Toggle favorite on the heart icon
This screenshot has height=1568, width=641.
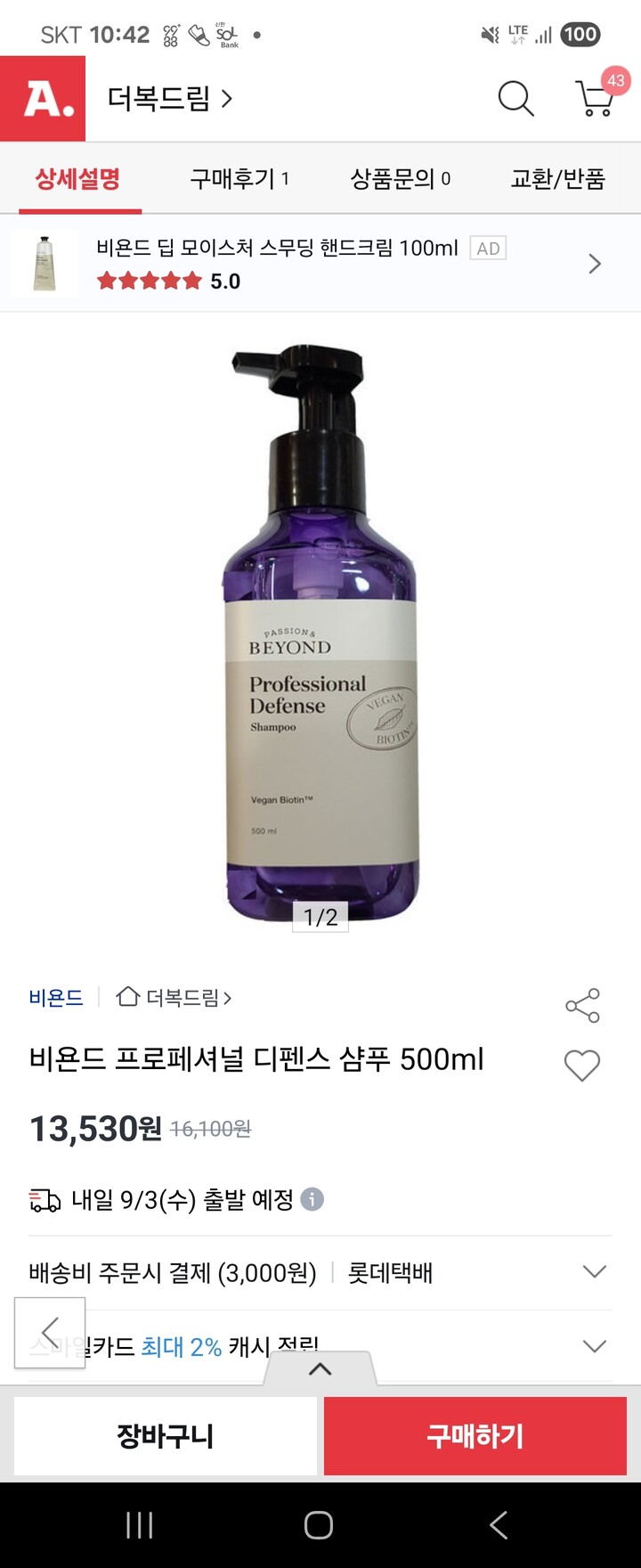[582, 1066]
